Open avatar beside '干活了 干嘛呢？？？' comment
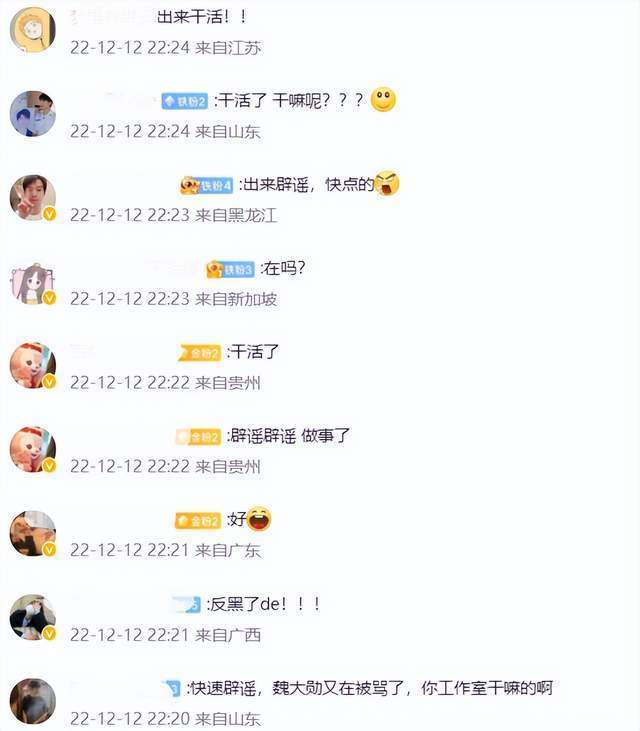640x731 pixels. (x=32, y=113)
